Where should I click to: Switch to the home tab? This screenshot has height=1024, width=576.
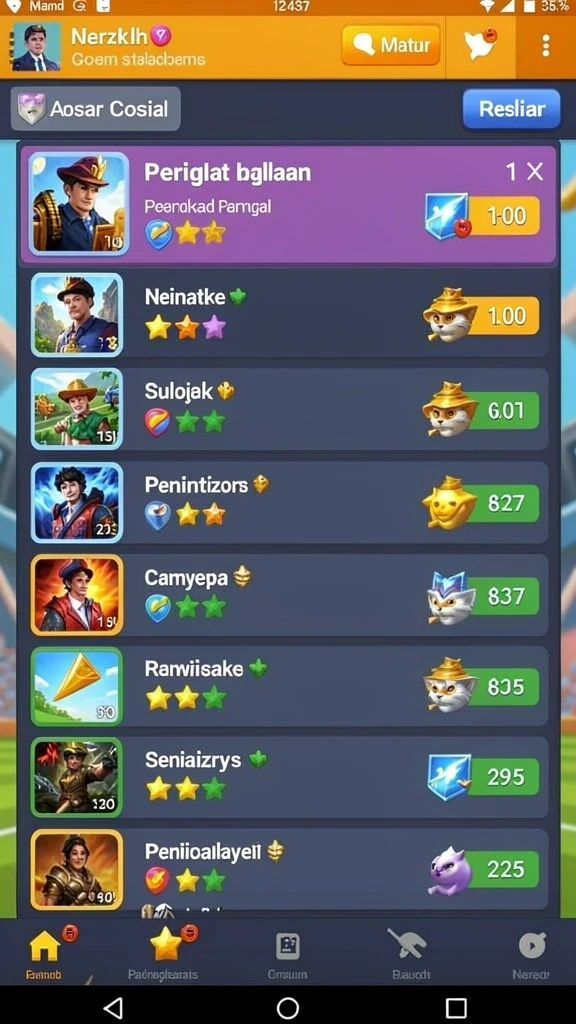[x=44, y=954]
